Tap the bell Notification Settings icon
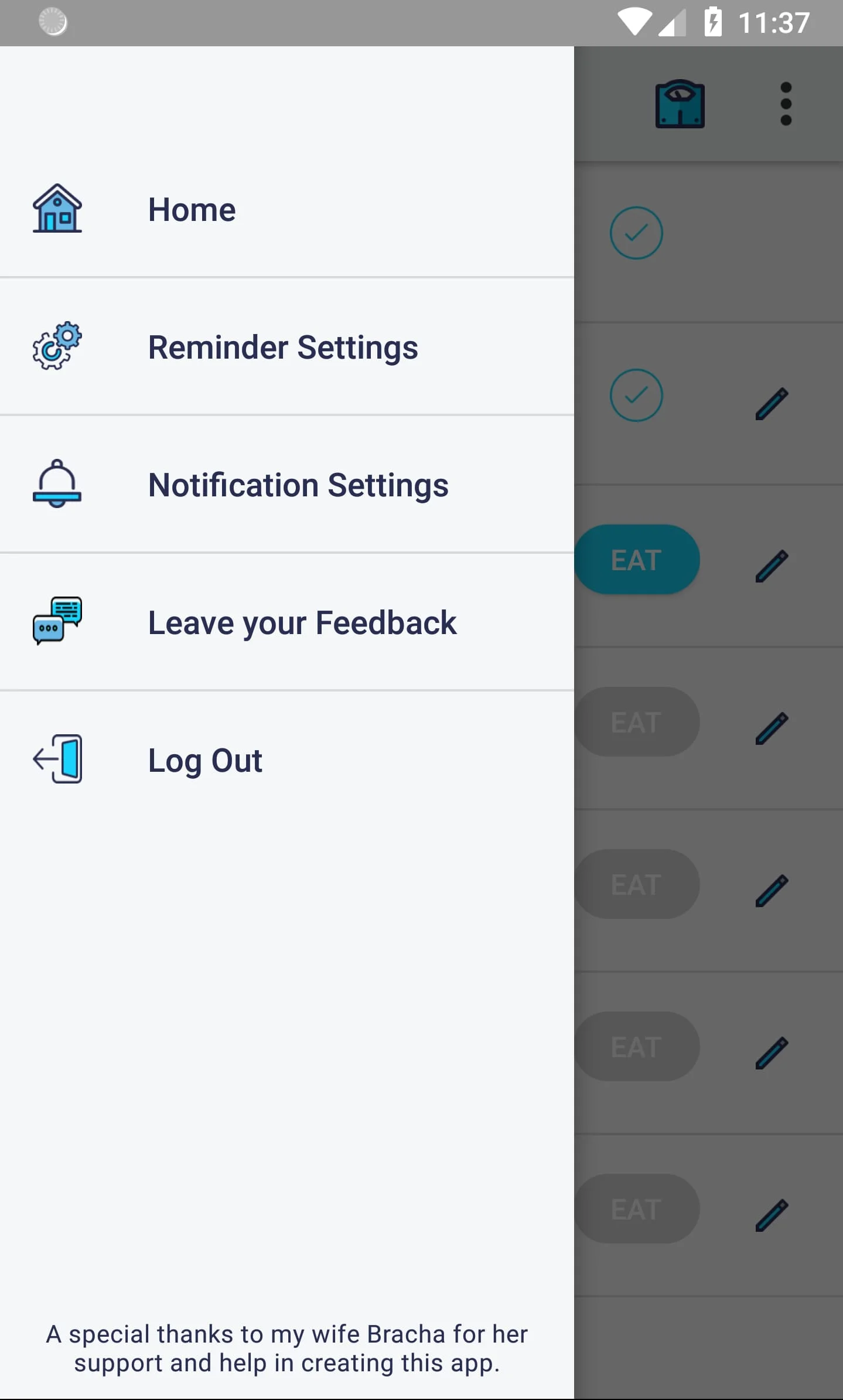This screenshot has width=843, height=1400. 56,484
